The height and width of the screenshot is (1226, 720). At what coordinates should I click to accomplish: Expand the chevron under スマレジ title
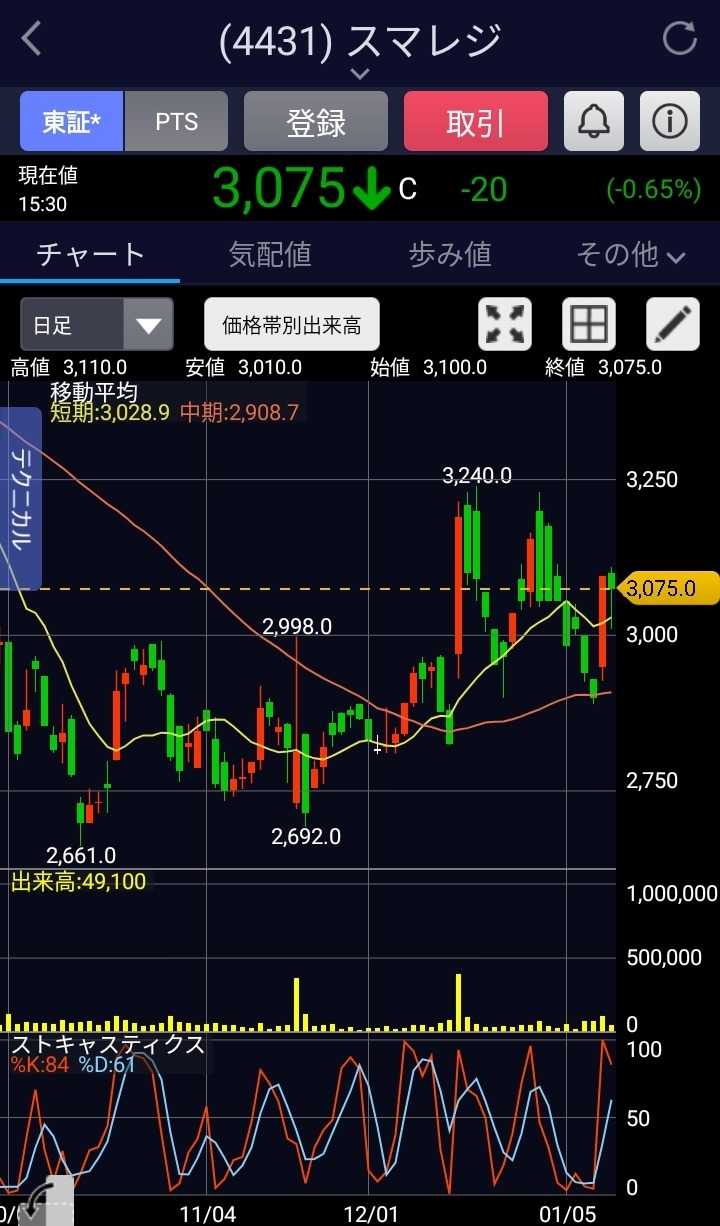point(360,74)
